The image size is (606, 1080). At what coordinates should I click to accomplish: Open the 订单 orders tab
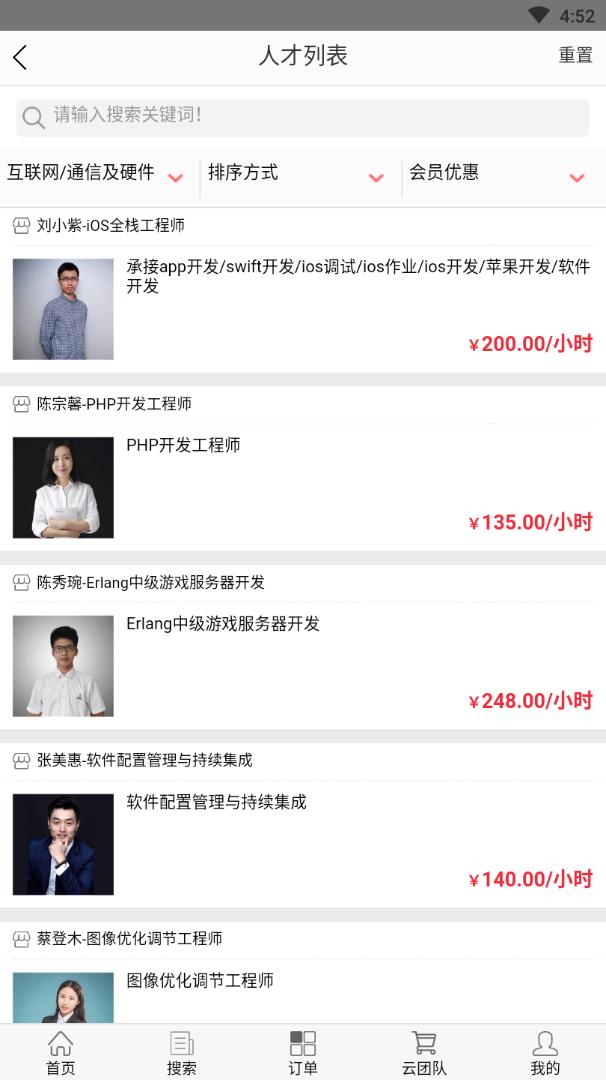point(302,1053)
